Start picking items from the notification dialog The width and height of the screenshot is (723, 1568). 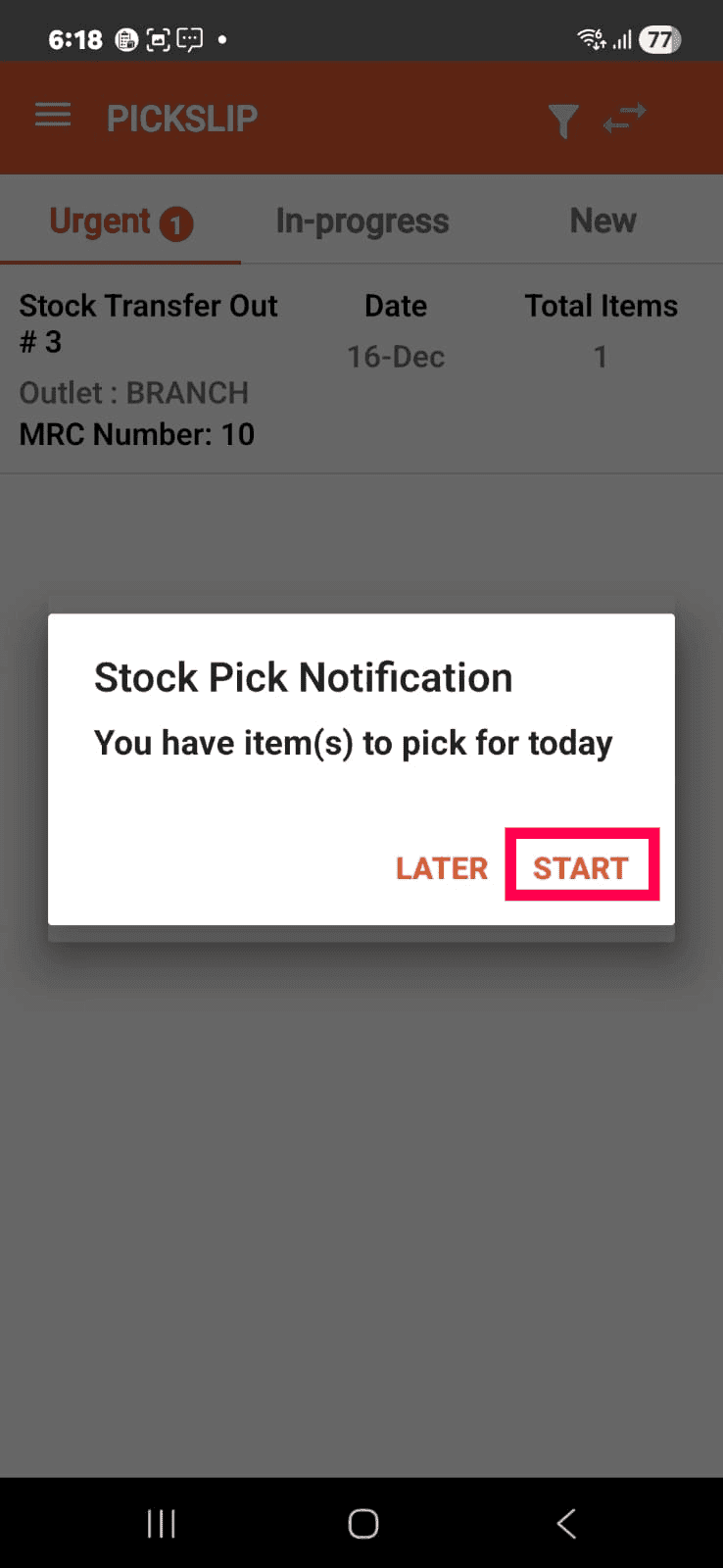click(581, 867)
